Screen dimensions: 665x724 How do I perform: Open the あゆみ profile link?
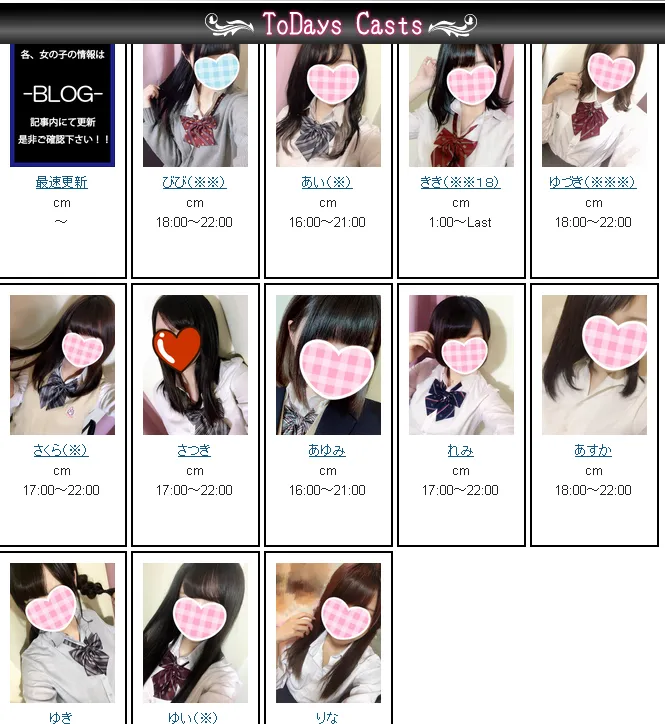(328, 450)
